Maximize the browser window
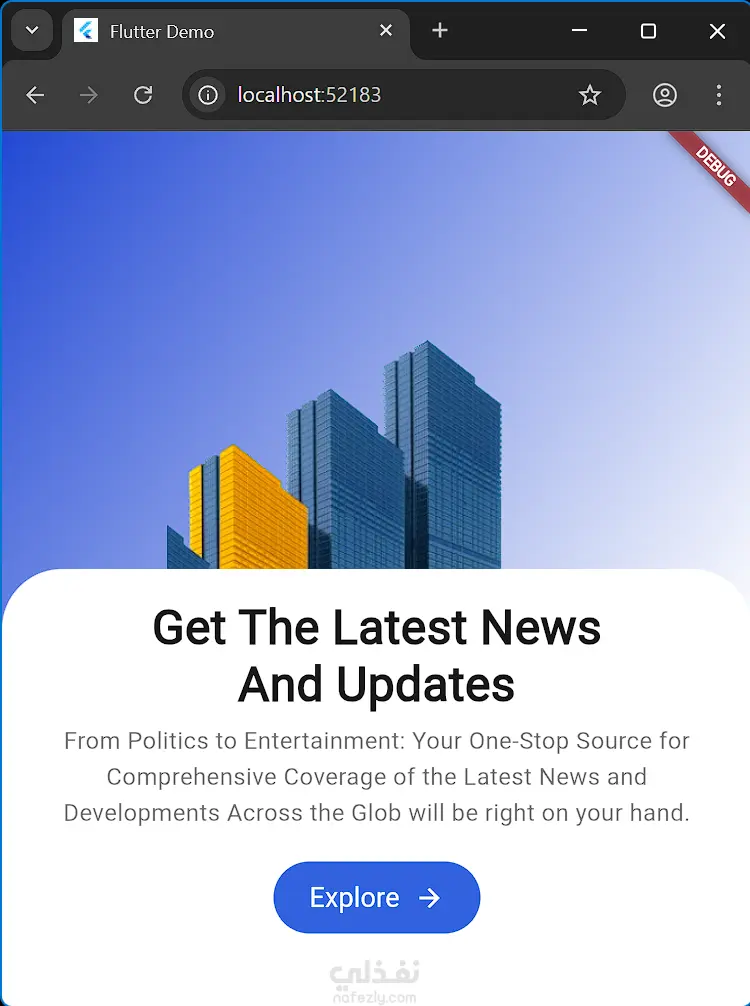Screen dimensions: 750x1006 [648, 31]
